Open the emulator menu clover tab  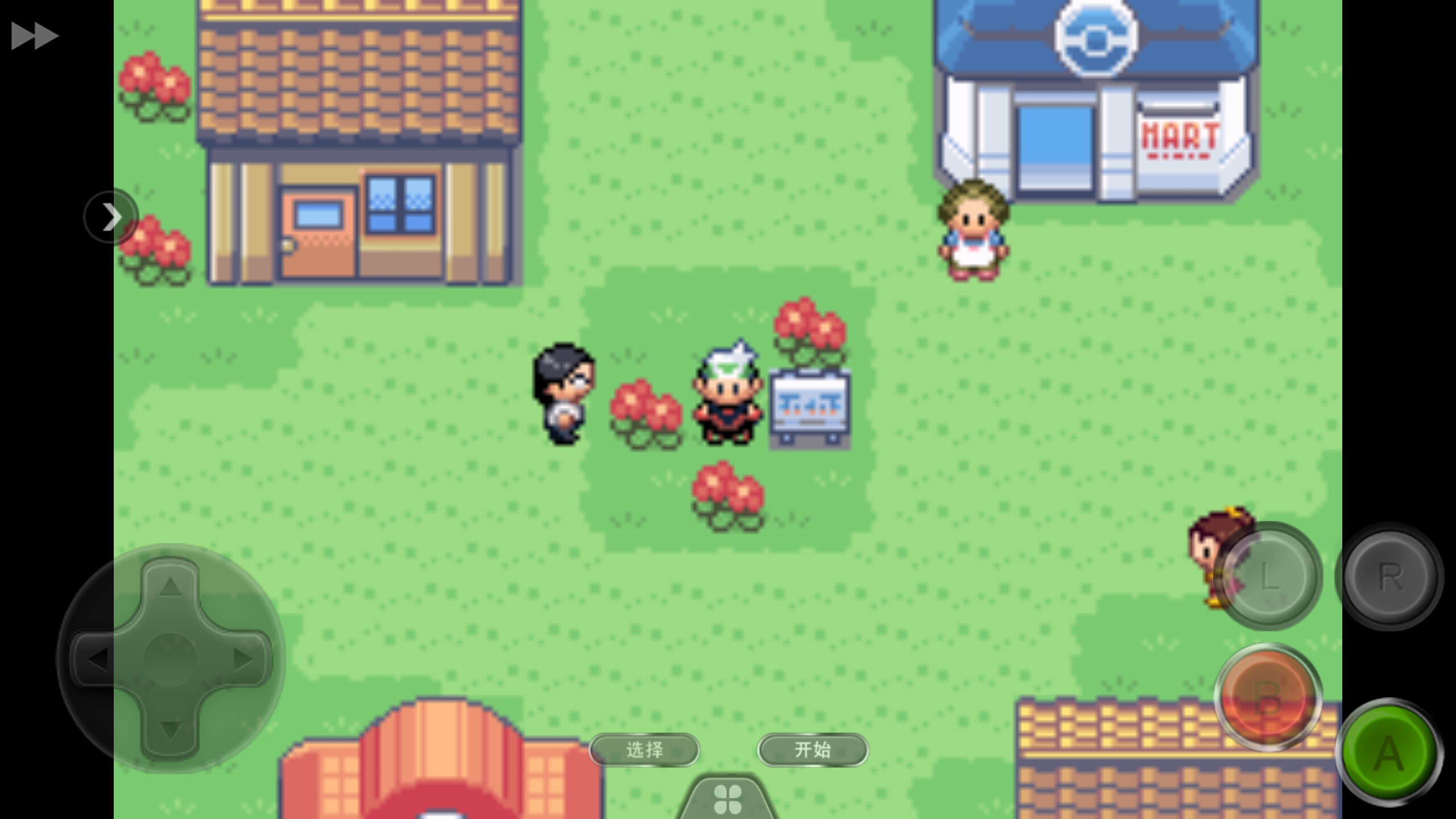(x=727, y=799)
